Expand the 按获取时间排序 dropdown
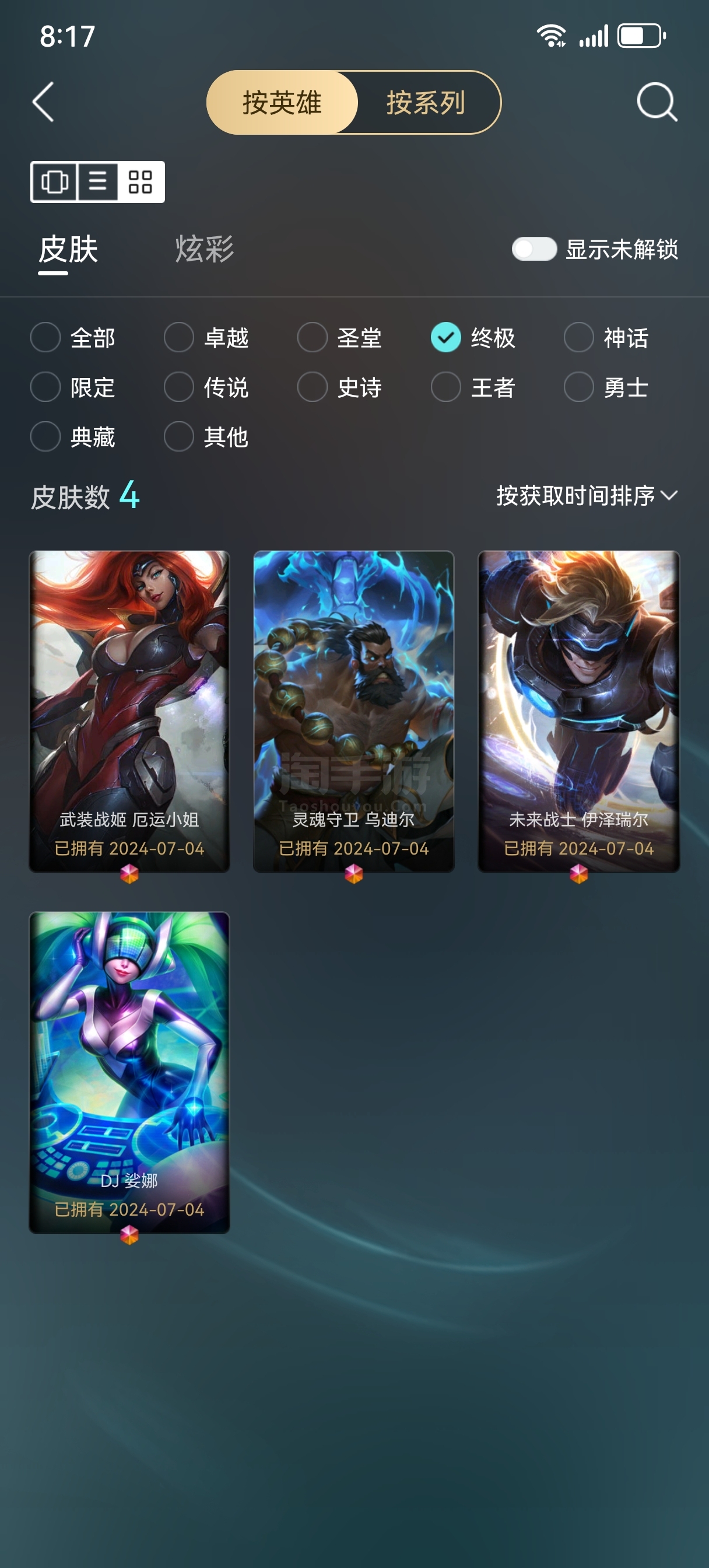Image resolution: width=709 pixels, height=1568 pixels. pyautogui.click(x=587, y=495)
